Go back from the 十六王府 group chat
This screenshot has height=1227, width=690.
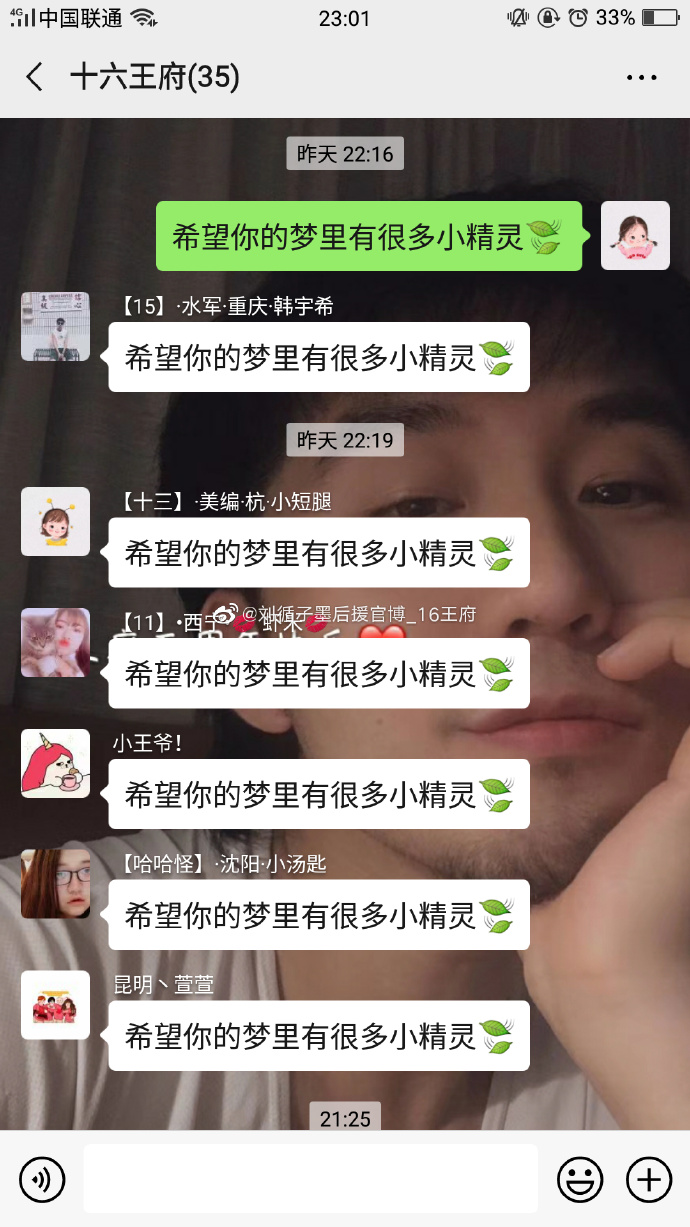point(35,77)
